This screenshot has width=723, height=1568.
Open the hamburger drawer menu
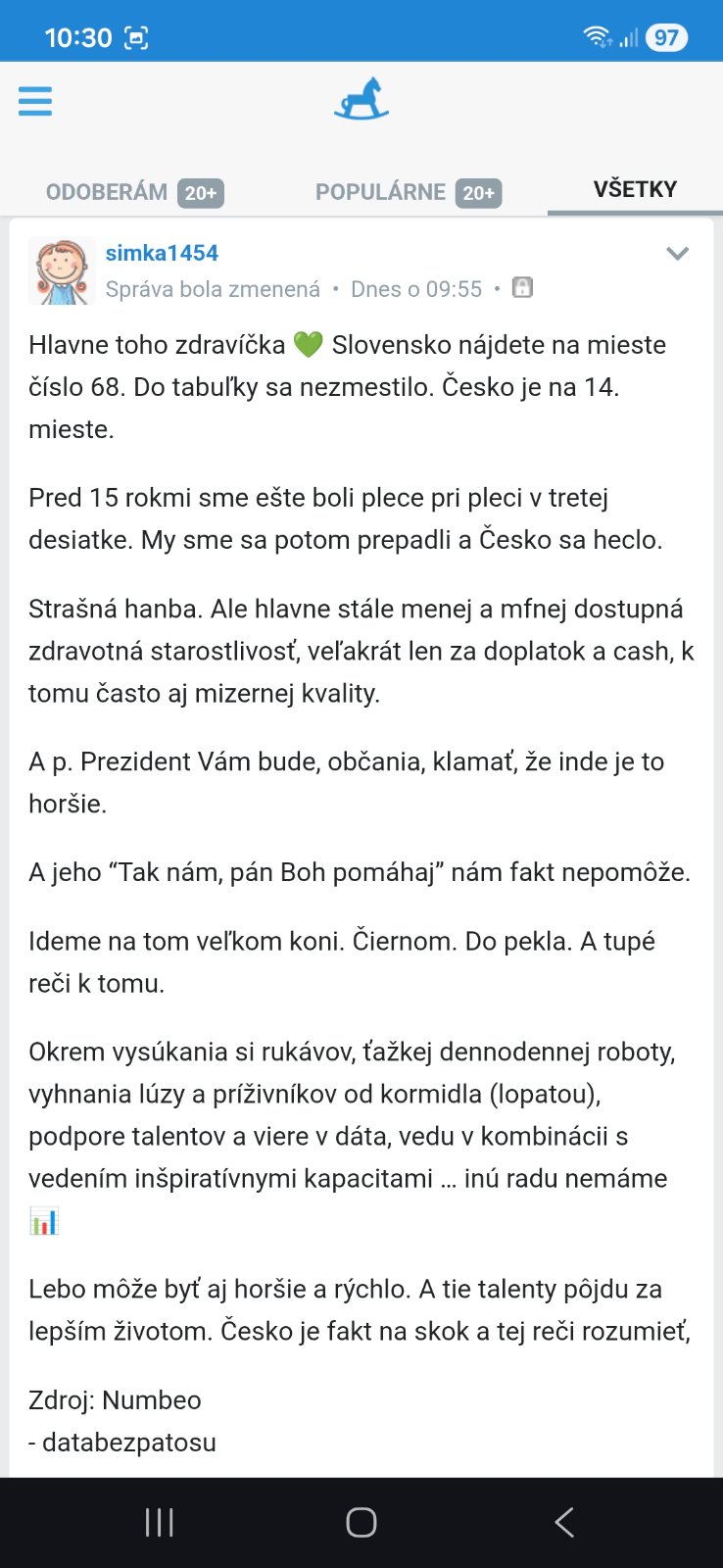click(35, 101)
